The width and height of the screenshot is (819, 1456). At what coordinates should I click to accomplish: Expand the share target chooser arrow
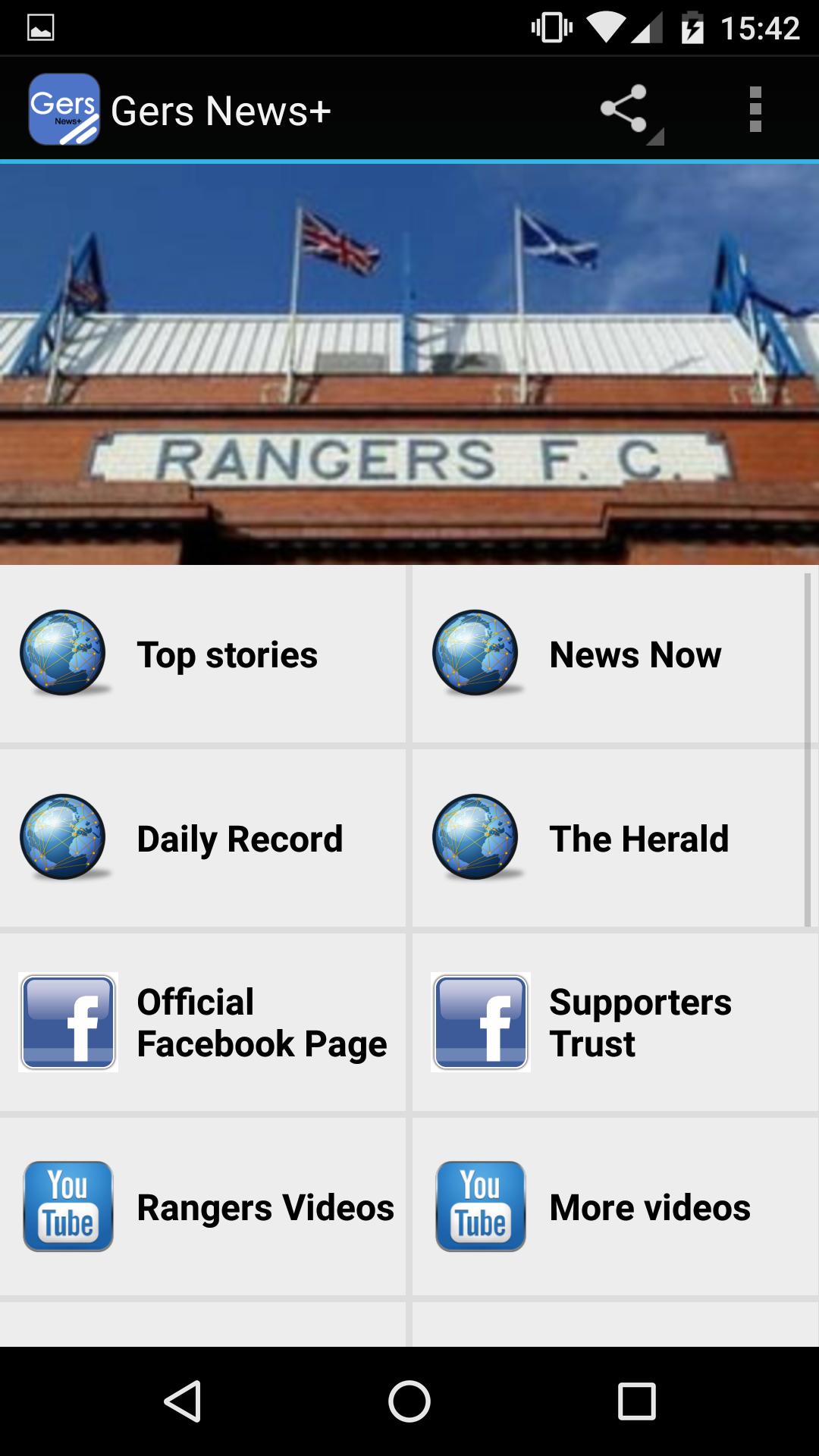point(654,136)
